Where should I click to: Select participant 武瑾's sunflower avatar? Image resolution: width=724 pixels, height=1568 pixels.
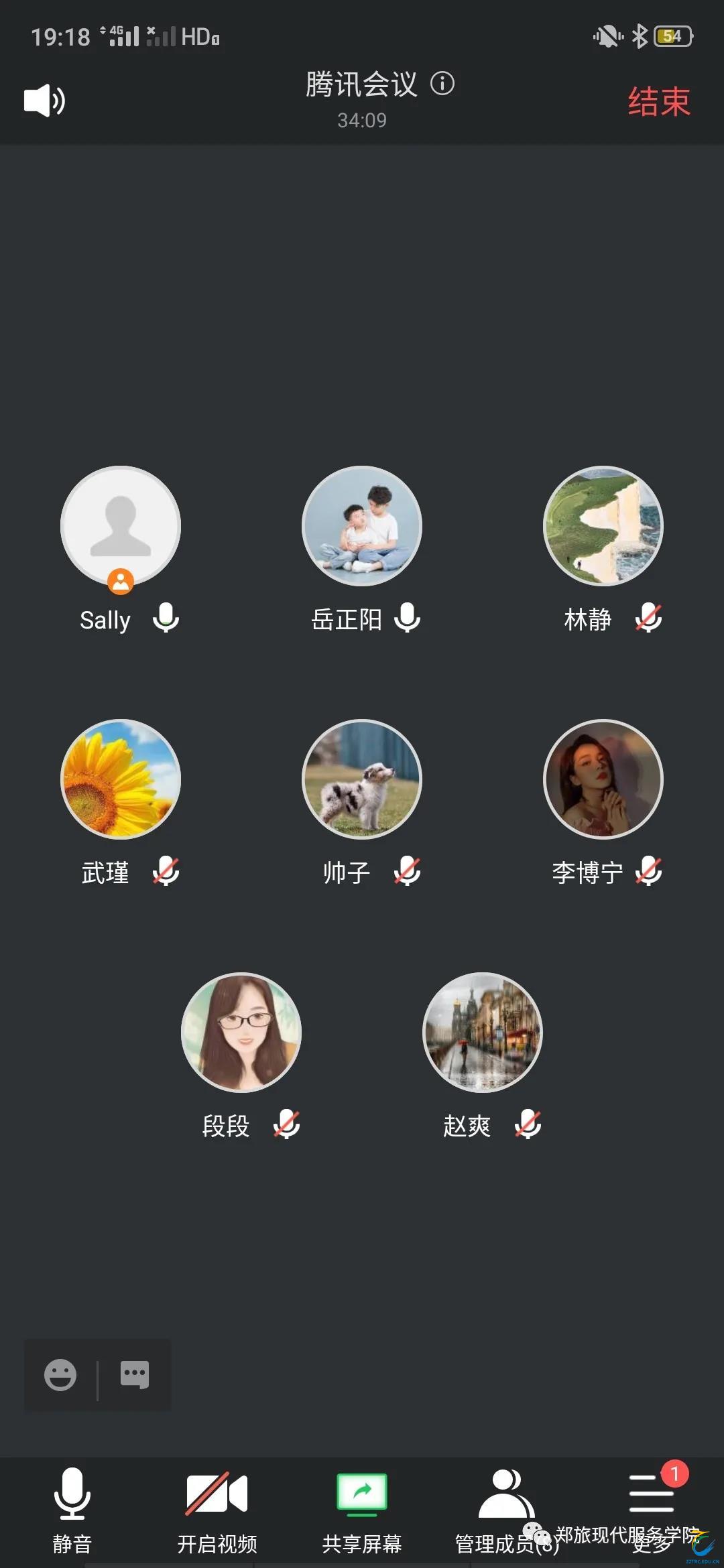pos(121,779)
